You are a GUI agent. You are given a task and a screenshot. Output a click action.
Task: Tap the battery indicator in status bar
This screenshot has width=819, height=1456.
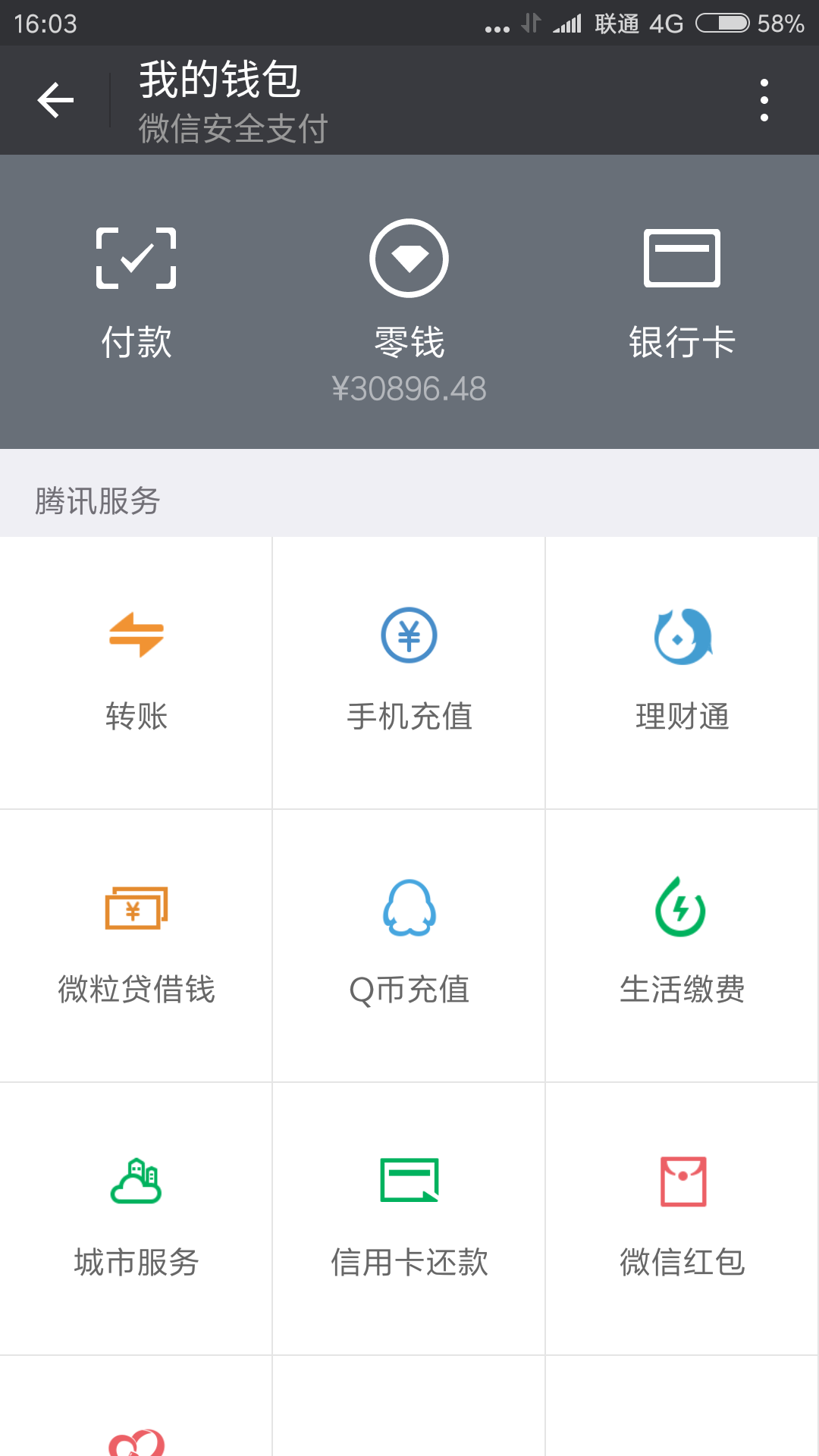tap(723, 23)
